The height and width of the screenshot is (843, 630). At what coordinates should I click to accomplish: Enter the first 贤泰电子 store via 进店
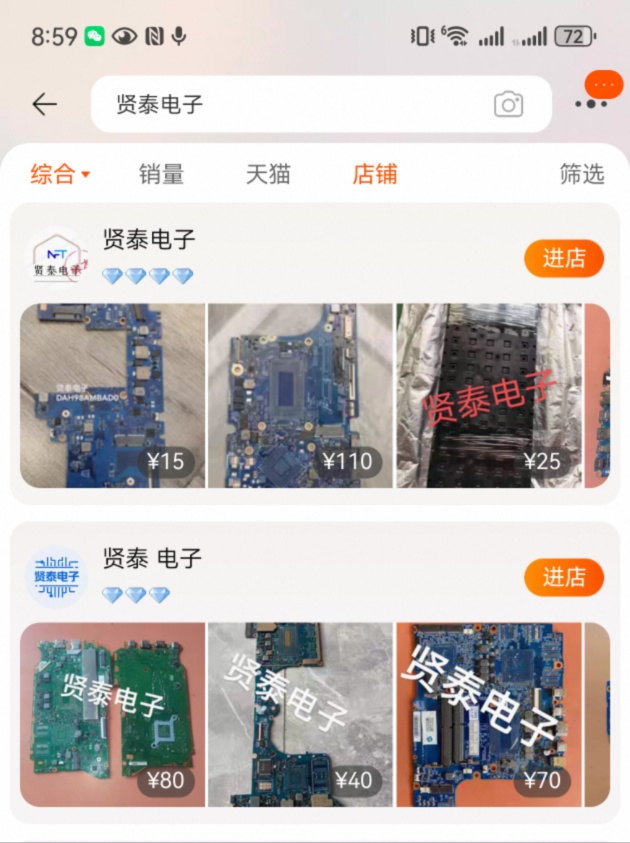tap(563, 258)
